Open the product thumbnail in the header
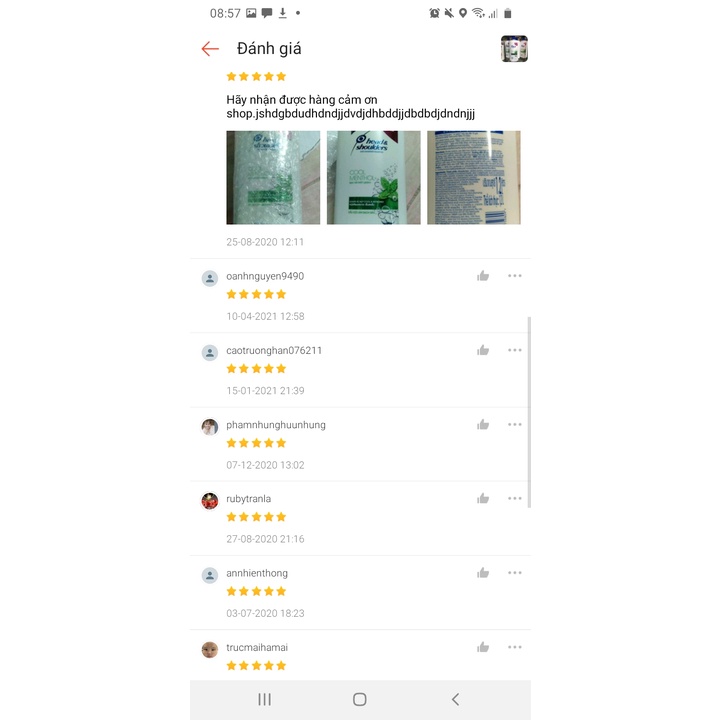Screen dimensions: 720x720 pos(514,49)
